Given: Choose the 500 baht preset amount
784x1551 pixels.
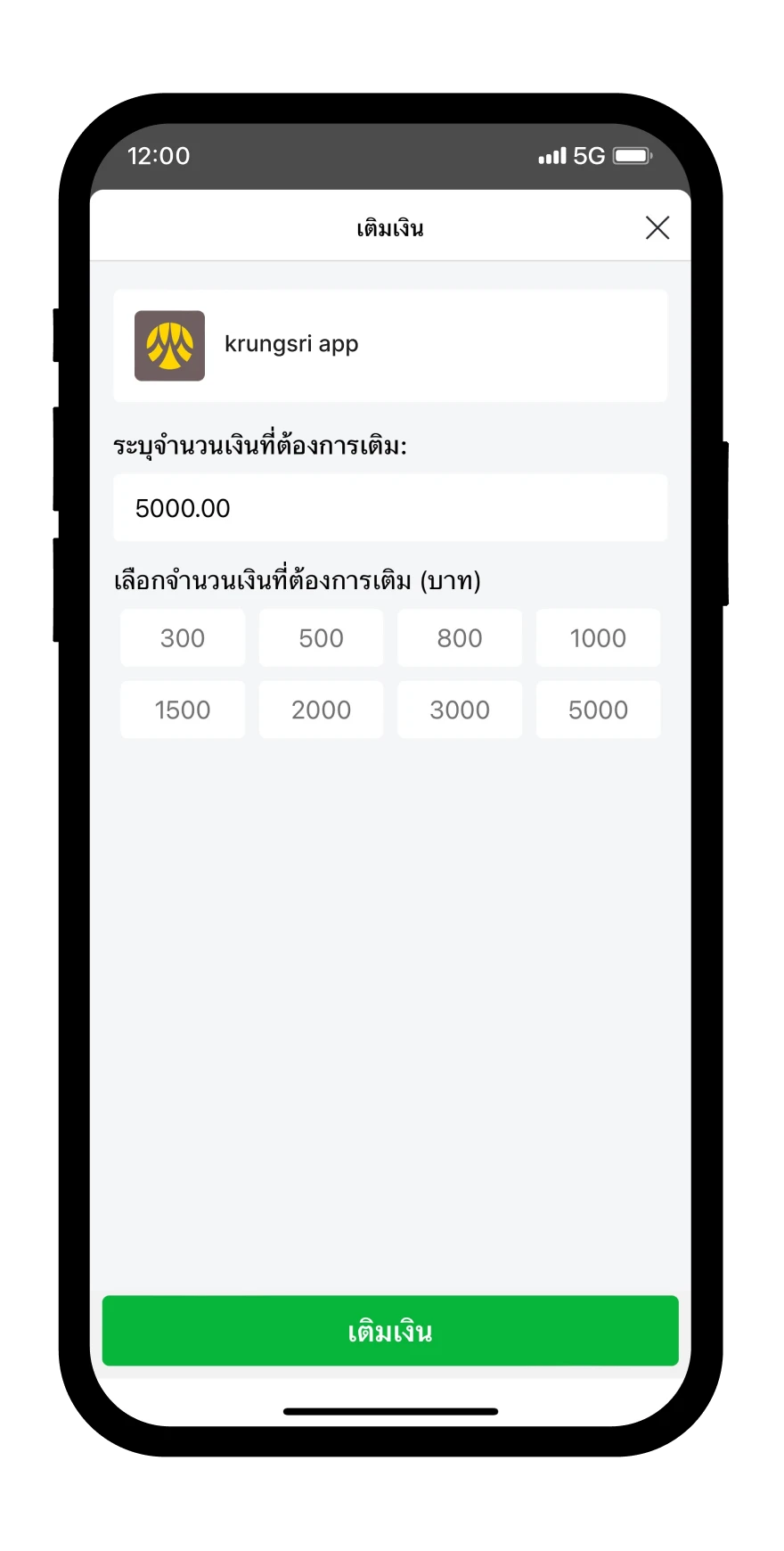Looking at the screenshot, I should (321, 638).
